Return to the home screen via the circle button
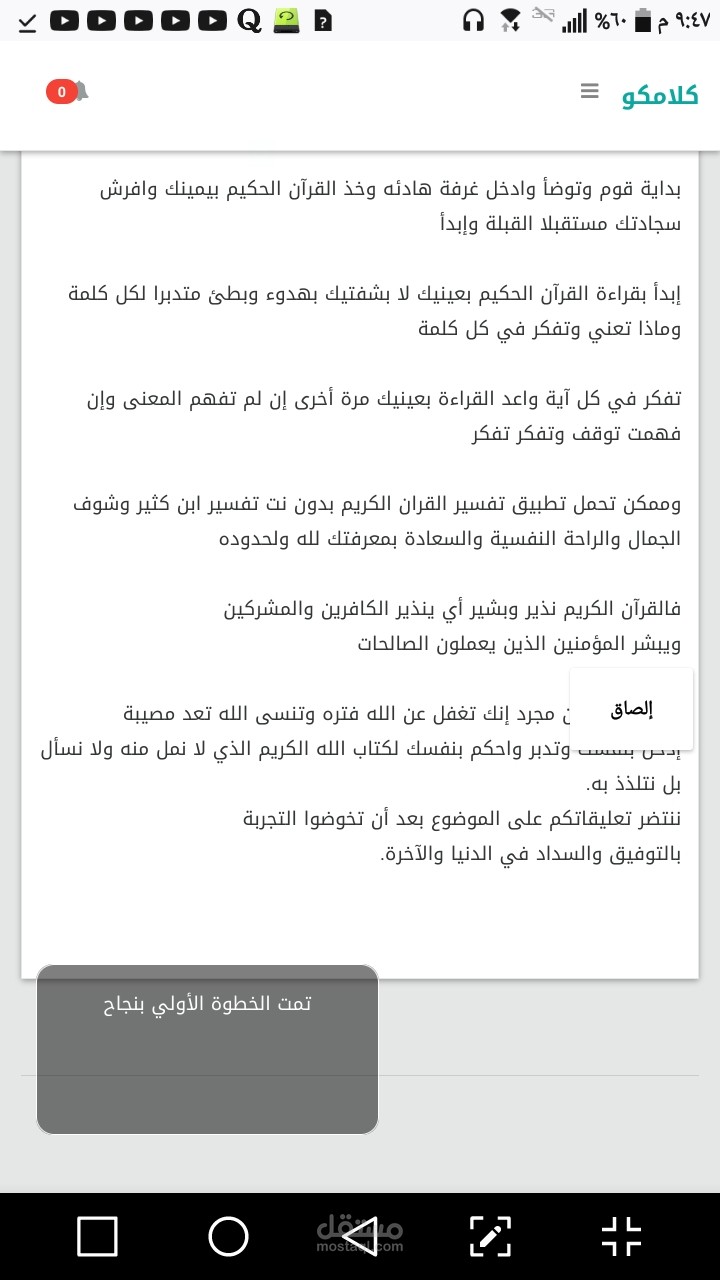 [228, 1236]
